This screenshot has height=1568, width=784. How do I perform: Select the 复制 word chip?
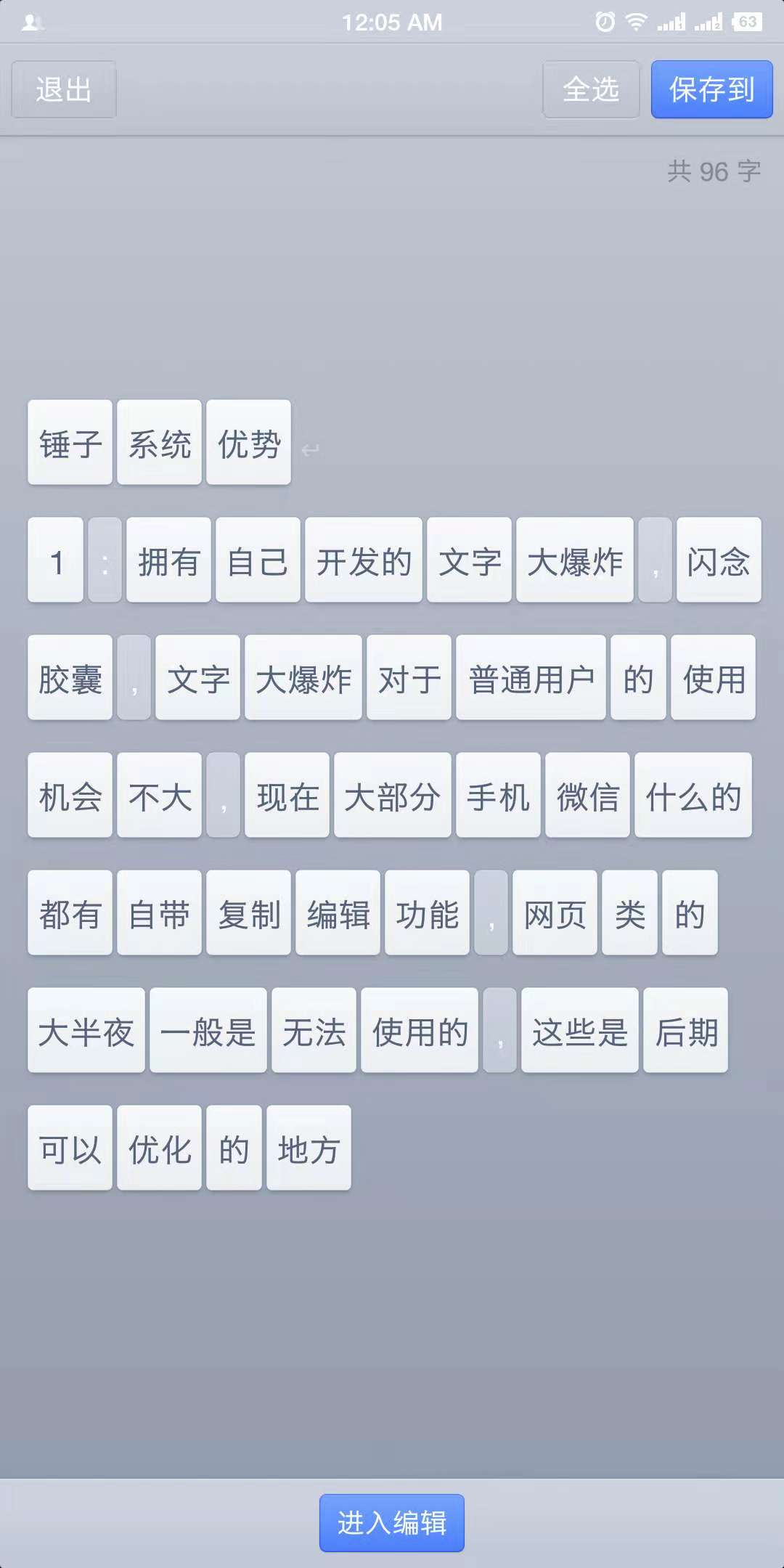tap(248, 914)
